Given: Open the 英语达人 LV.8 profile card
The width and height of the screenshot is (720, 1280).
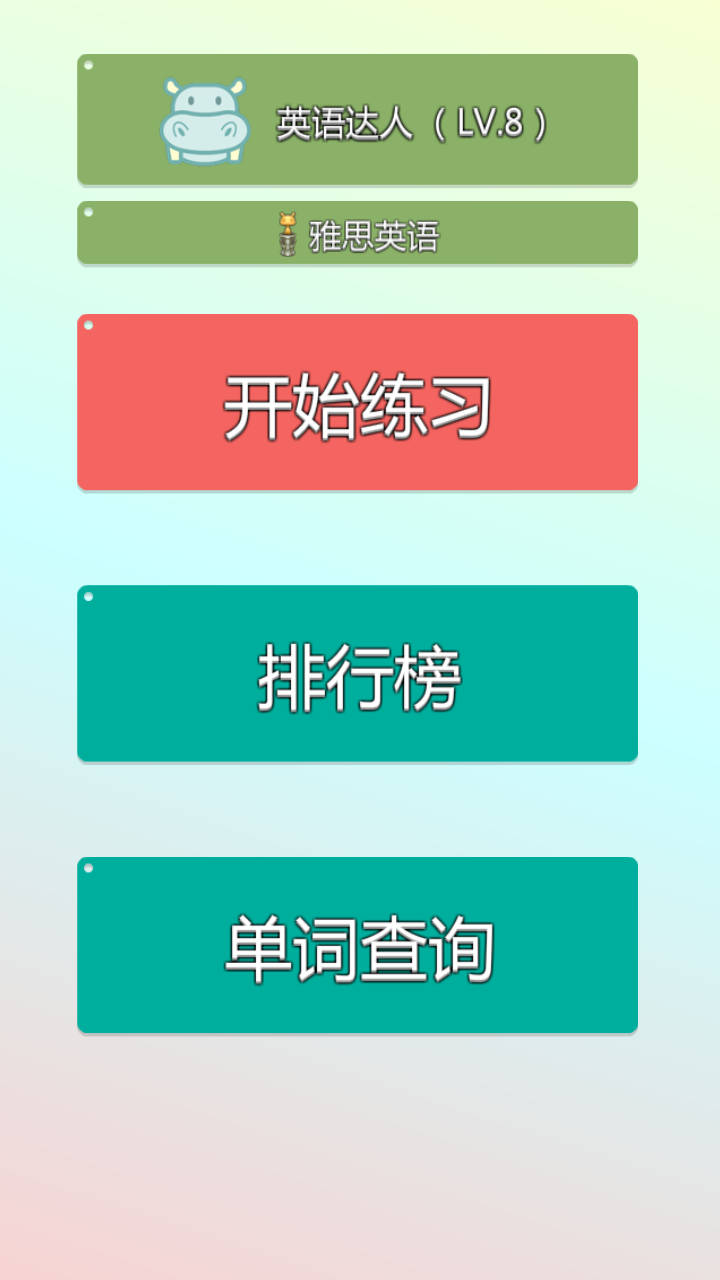Looking at the screenshot, I should 357,120.
